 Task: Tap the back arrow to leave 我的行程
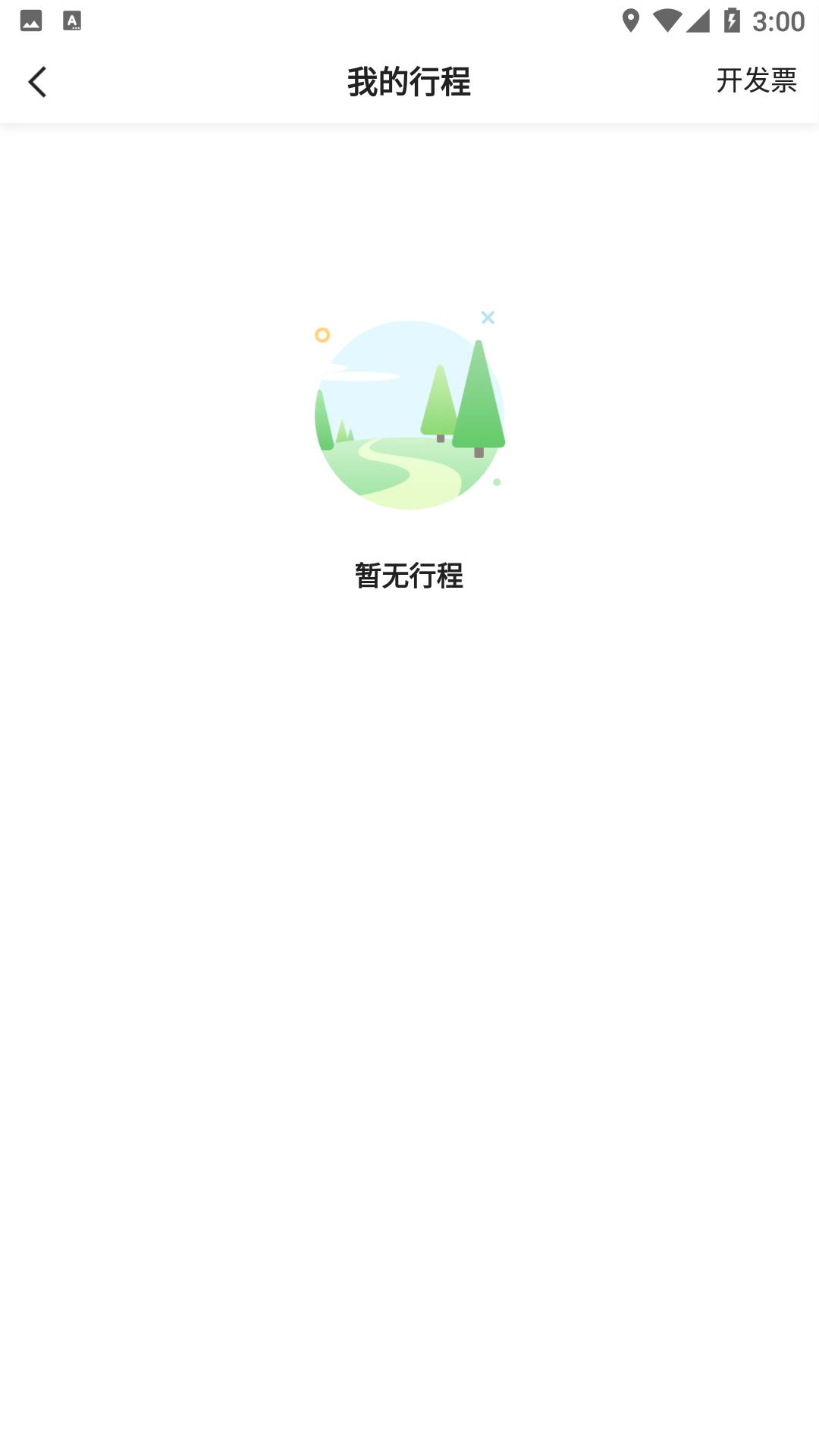[x=37, y=82]
